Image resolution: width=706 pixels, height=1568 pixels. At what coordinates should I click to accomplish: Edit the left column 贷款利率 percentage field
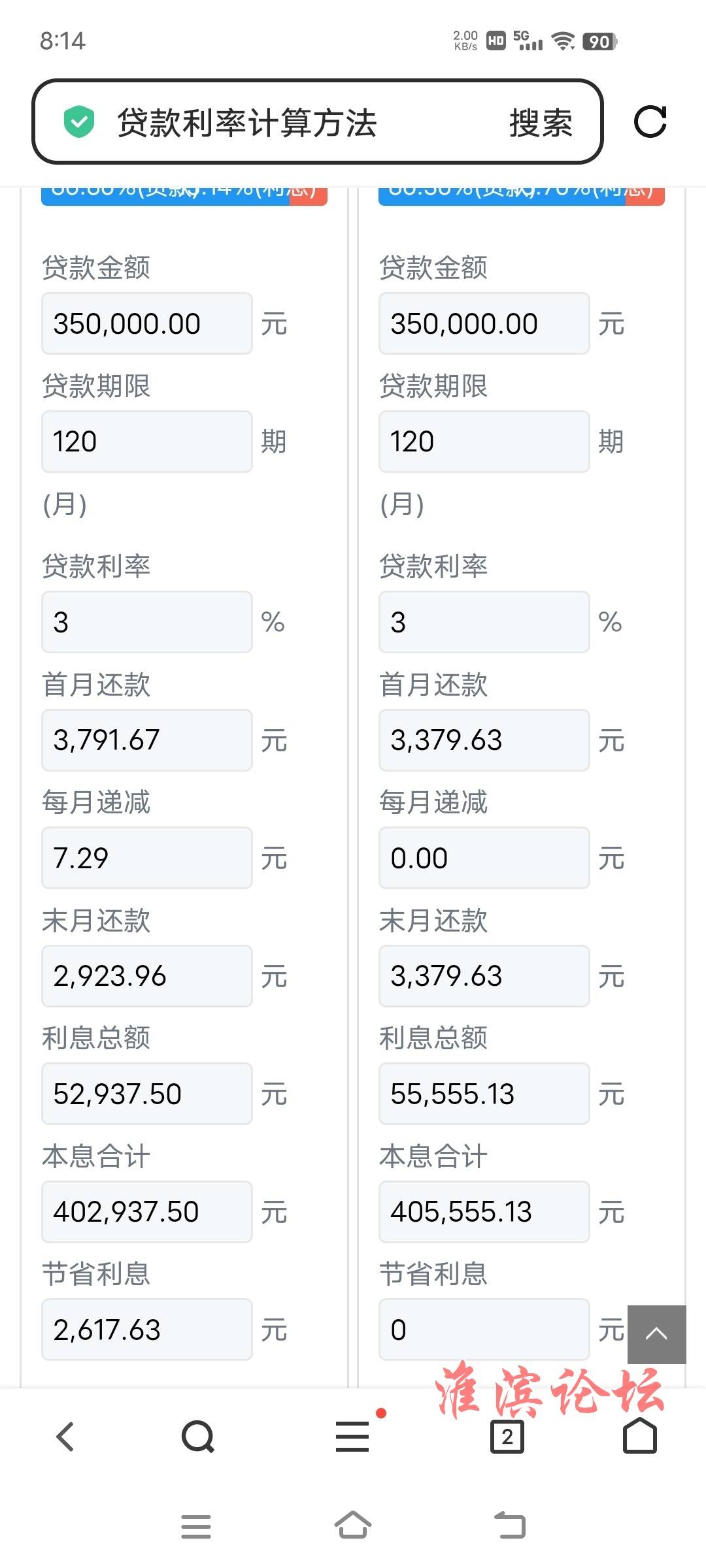point(147,622)
